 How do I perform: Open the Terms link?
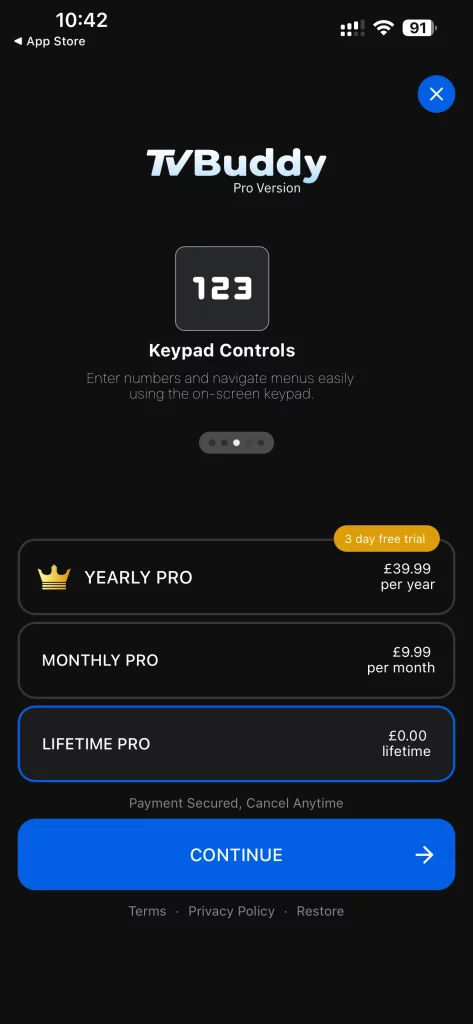[x=147, y=911]
